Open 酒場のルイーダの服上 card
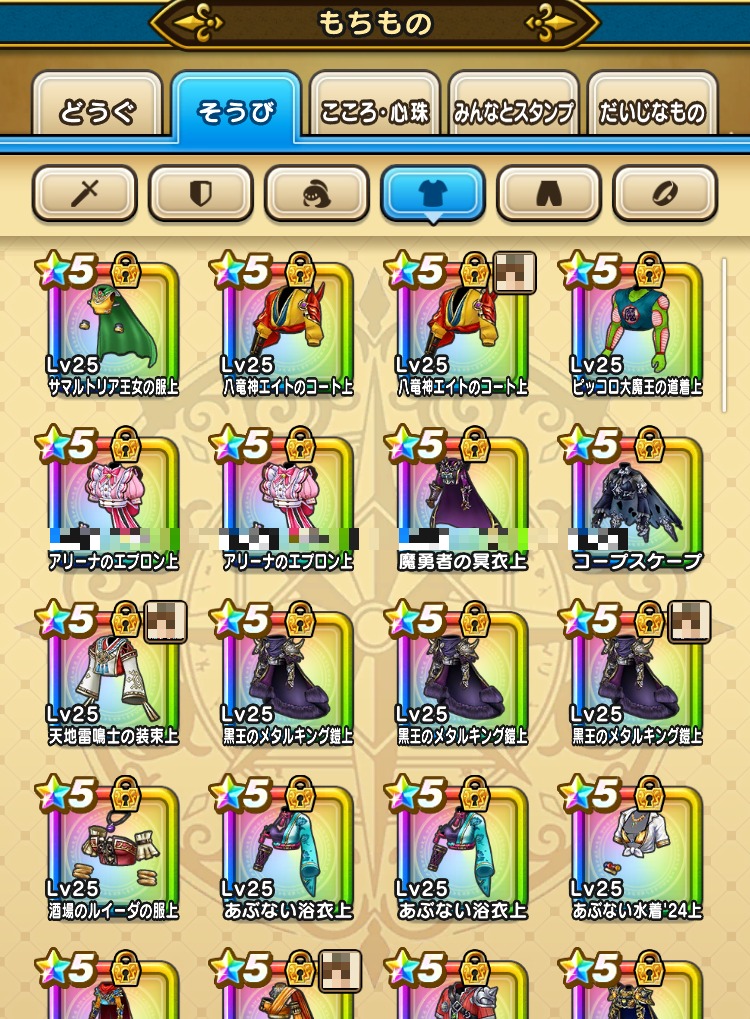Screen dimensions: 750x1019 pos(112,855)
